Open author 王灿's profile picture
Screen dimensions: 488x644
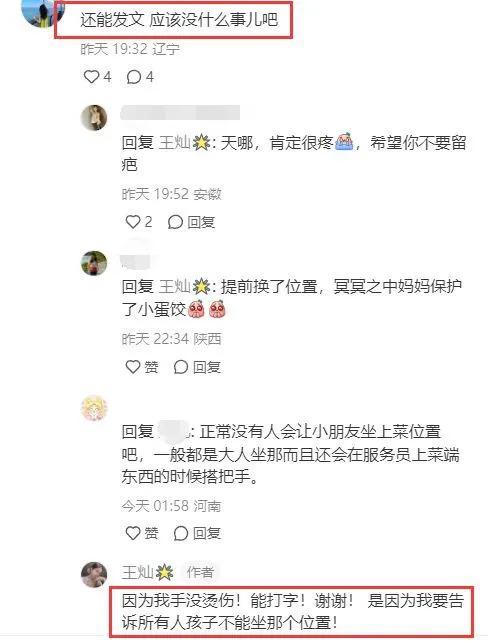click(x=94, y=575)
